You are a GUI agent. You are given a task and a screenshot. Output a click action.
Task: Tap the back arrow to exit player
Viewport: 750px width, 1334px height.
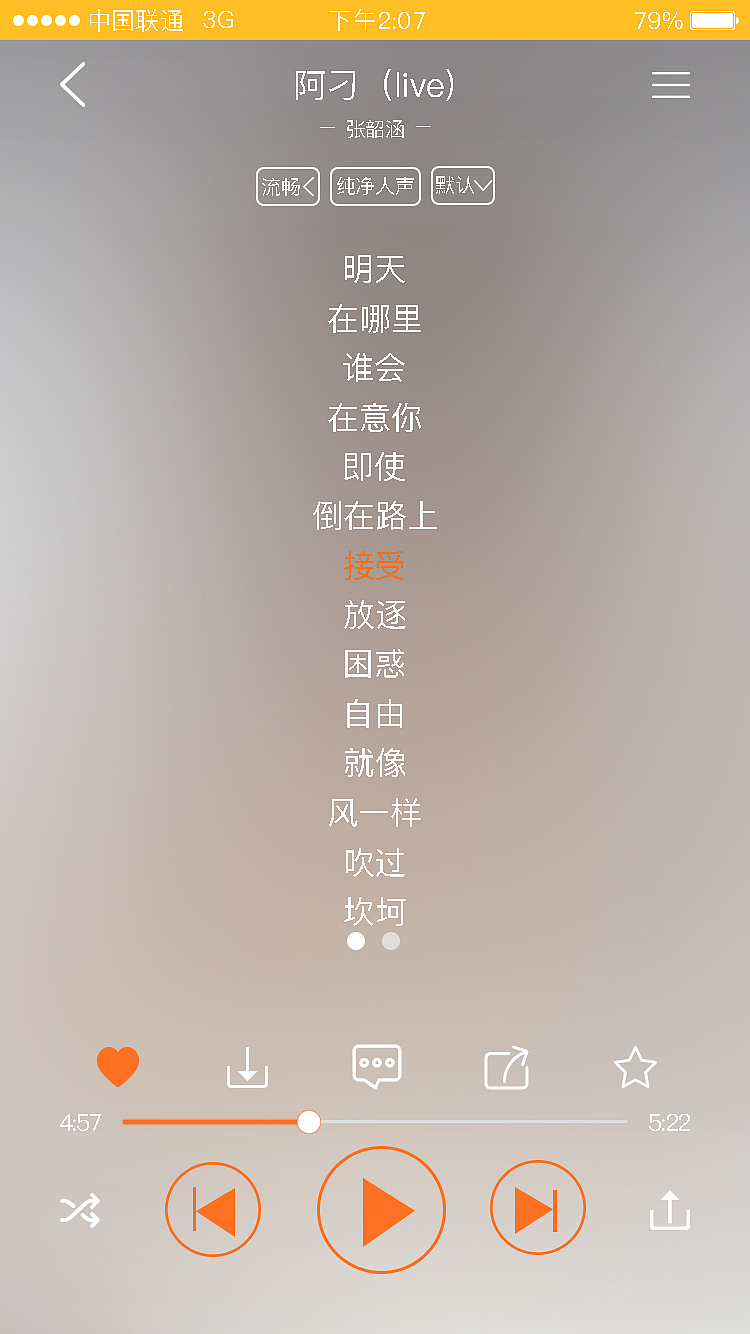[72, 85]
